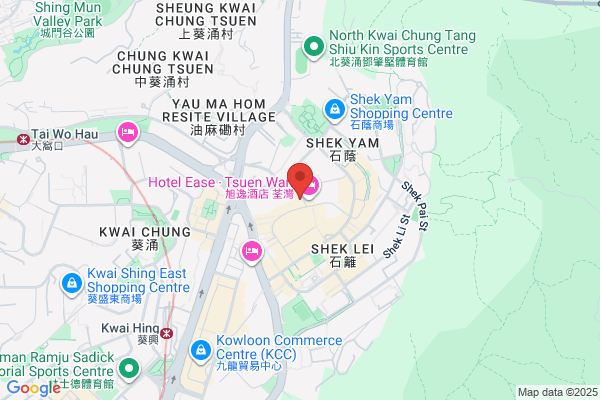The width and height of the screenshot is (600, 400).
Task: Select Shek Yam Shopping Centre marker
Action: pyautogui.click(x=335, y=110)
